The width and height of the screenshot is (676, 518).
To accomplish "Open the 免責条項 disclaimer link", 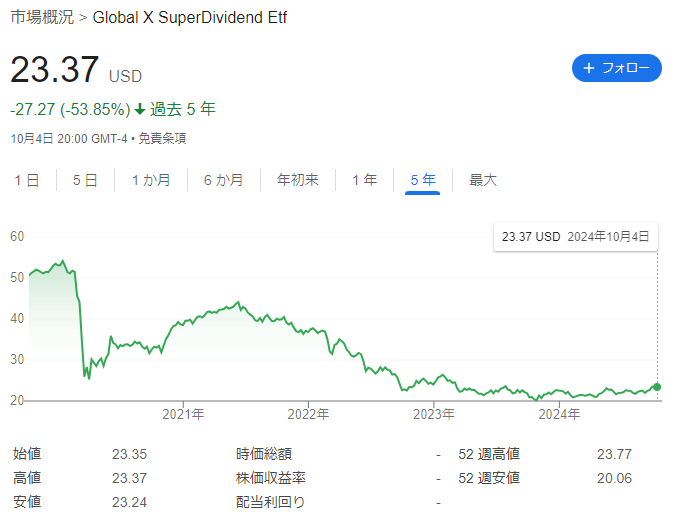I will tap(162, 139).
